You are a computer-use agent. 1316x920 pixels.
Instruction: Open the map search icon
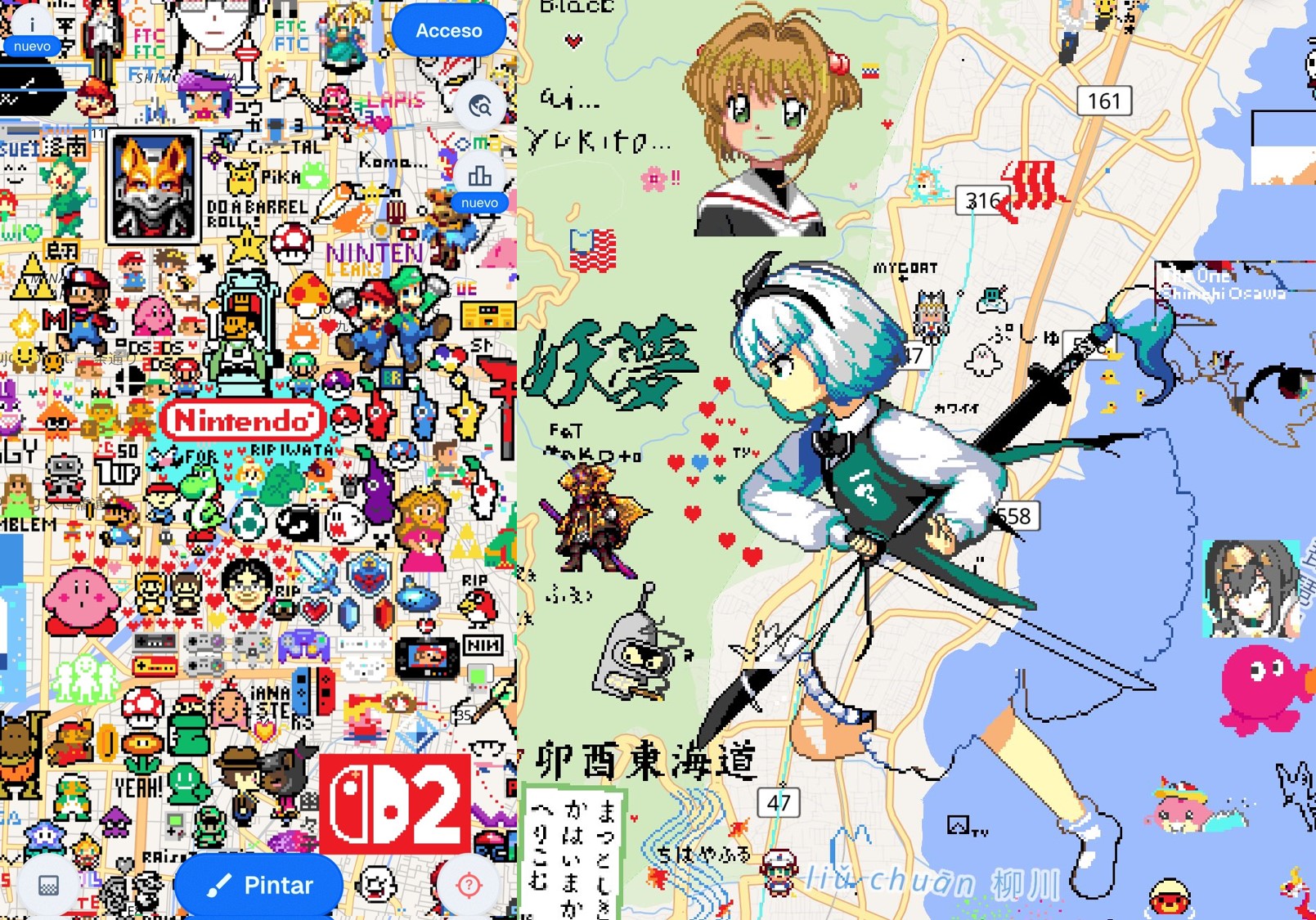point(480,107)
